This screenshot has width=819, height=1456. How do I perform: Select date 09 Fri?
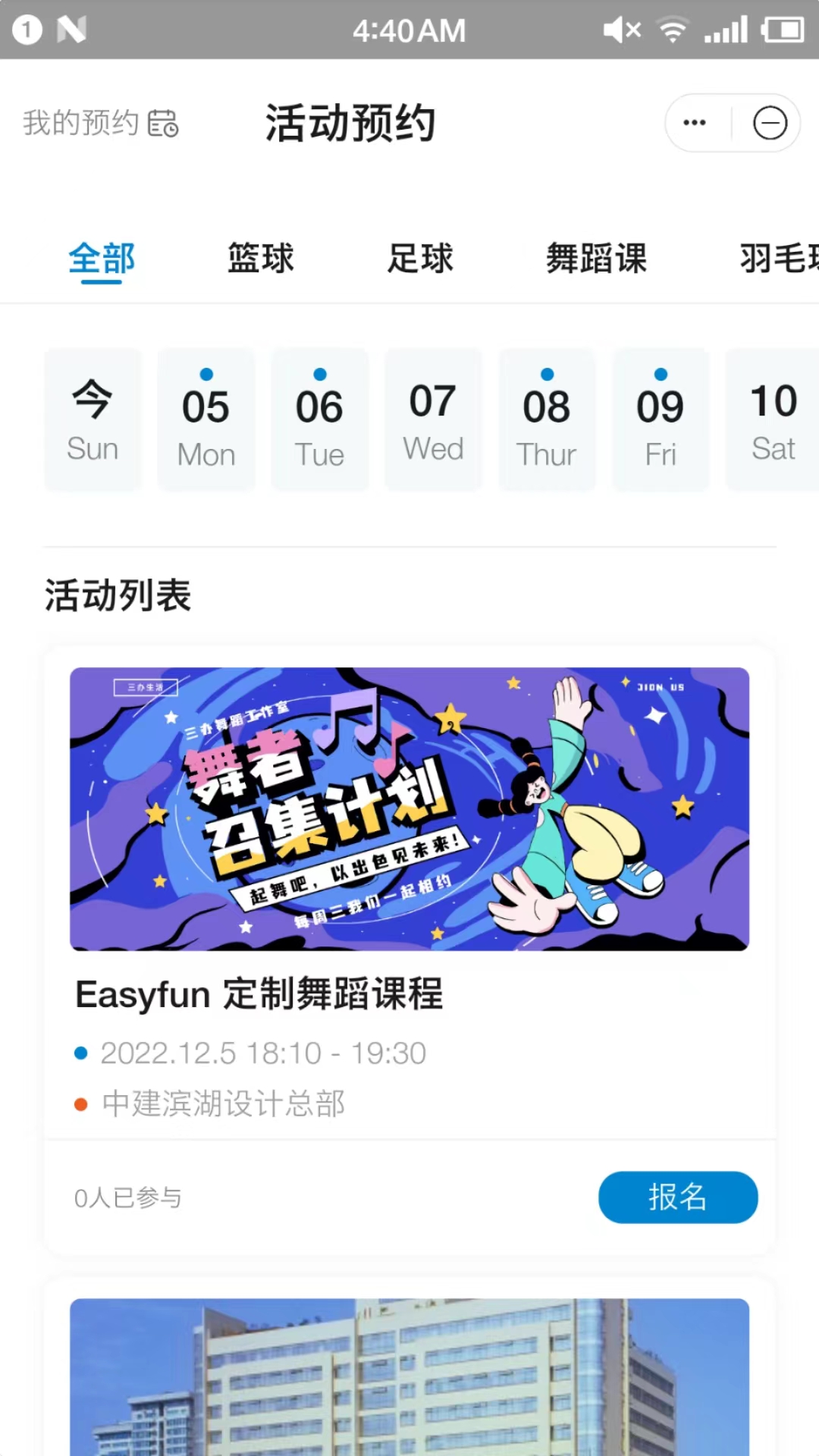click(661, 419)
